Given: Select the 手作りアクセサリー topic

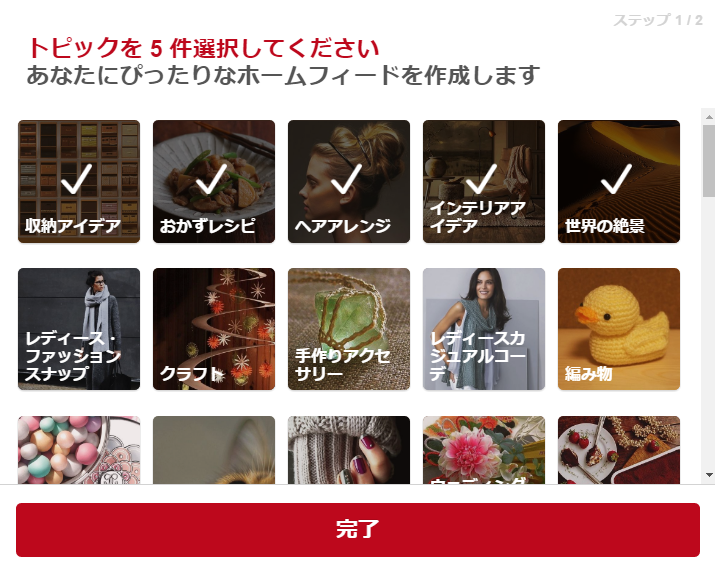Looking at the screenshot, I should click(x=349, y=329).
